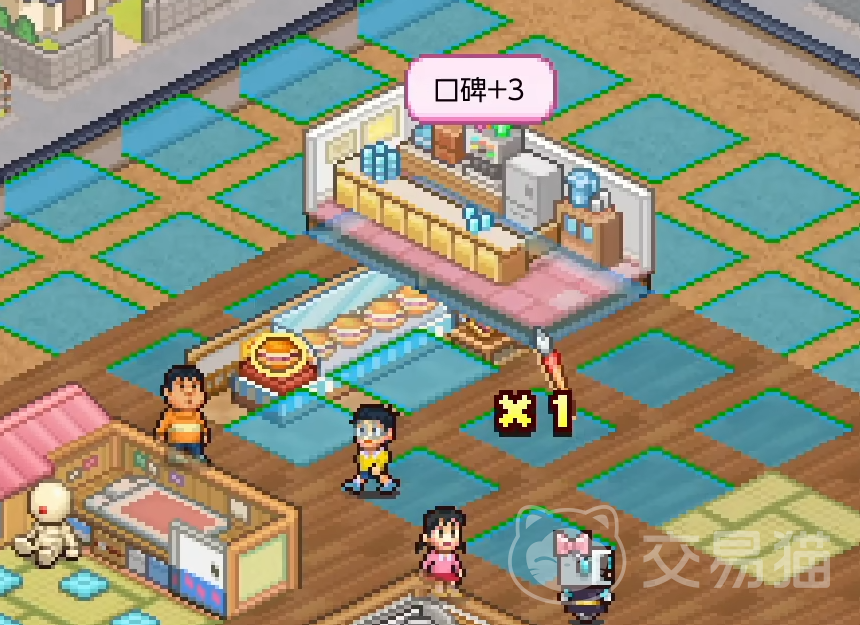Tap the big boy in the orange shirt

pyautogui.click(x=183, y=410)
